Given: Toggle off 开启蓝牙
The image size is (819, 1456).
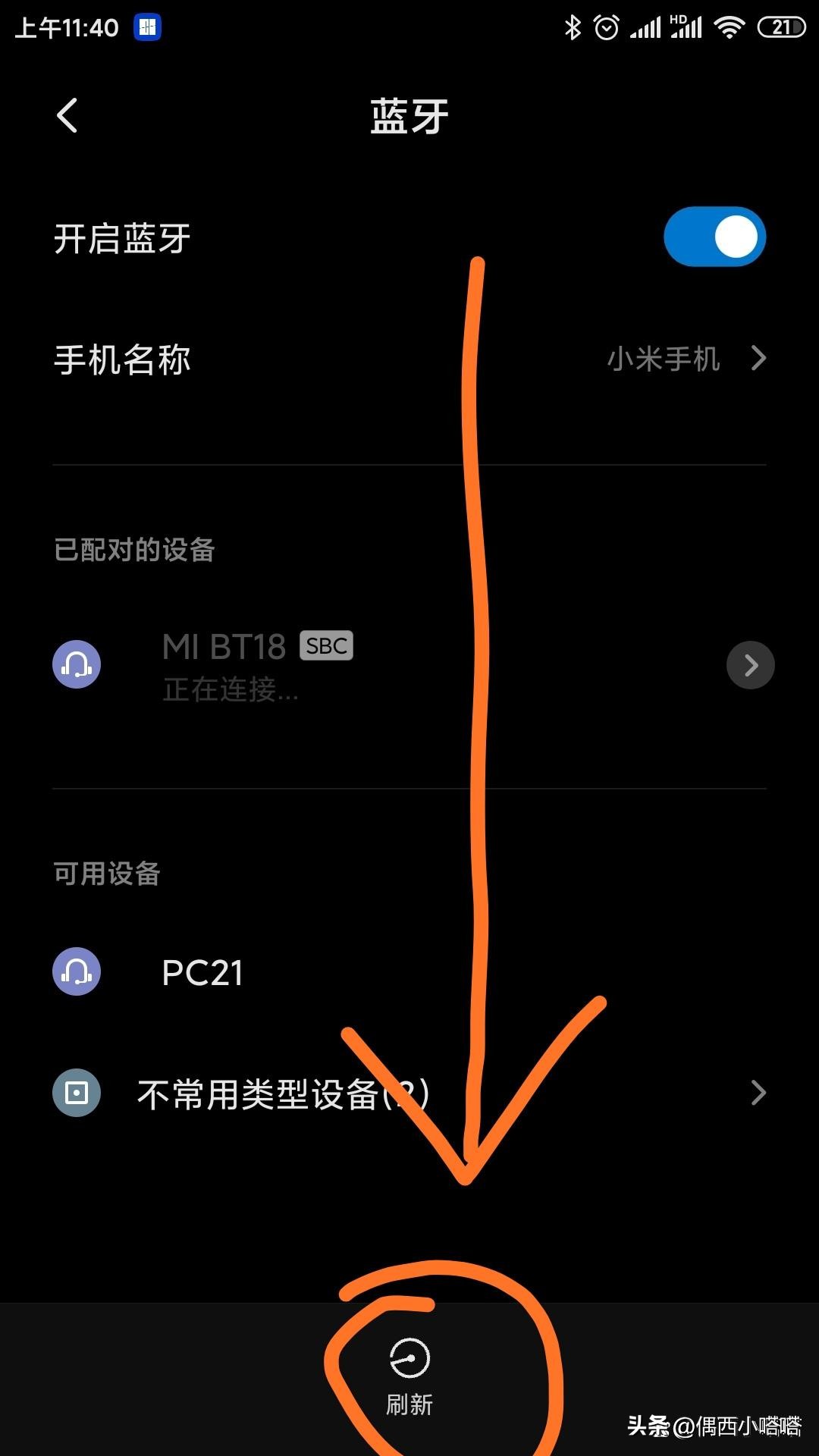Looking at the screenshot, I should tap(714, 236).
